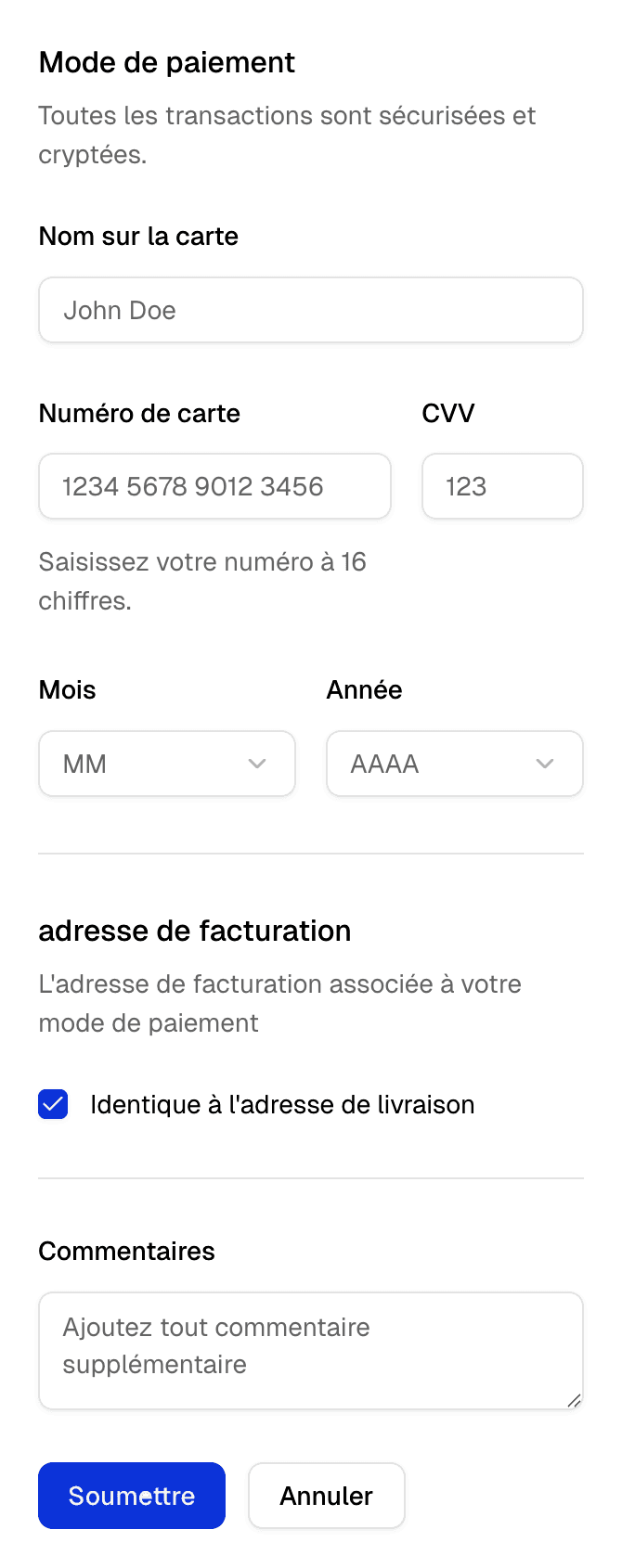The image size is (622, 1568).
Task: Tap the Nom sur la carte field
Action: tap(310, 310)
